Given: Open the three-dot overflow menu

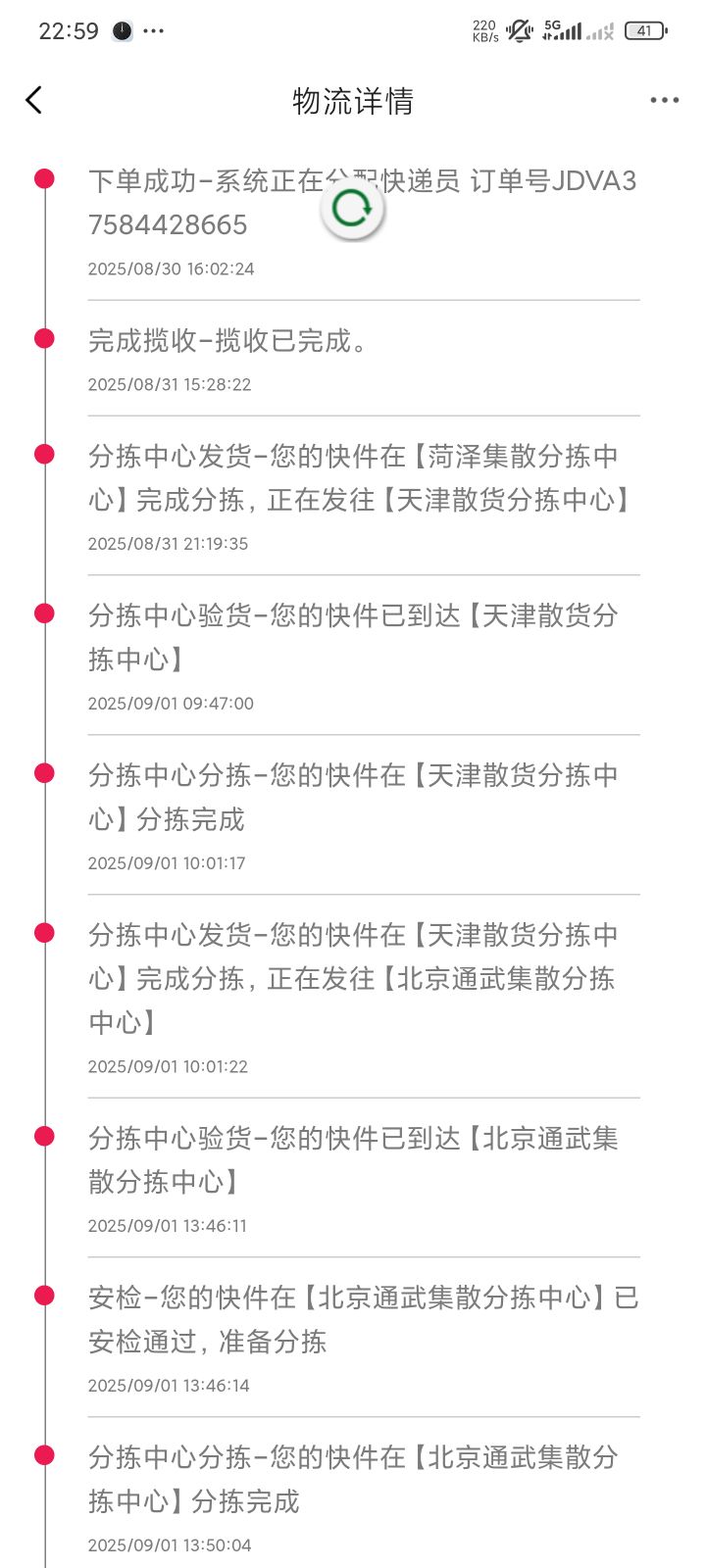Looking at the screenshot, I should [664, 100].
